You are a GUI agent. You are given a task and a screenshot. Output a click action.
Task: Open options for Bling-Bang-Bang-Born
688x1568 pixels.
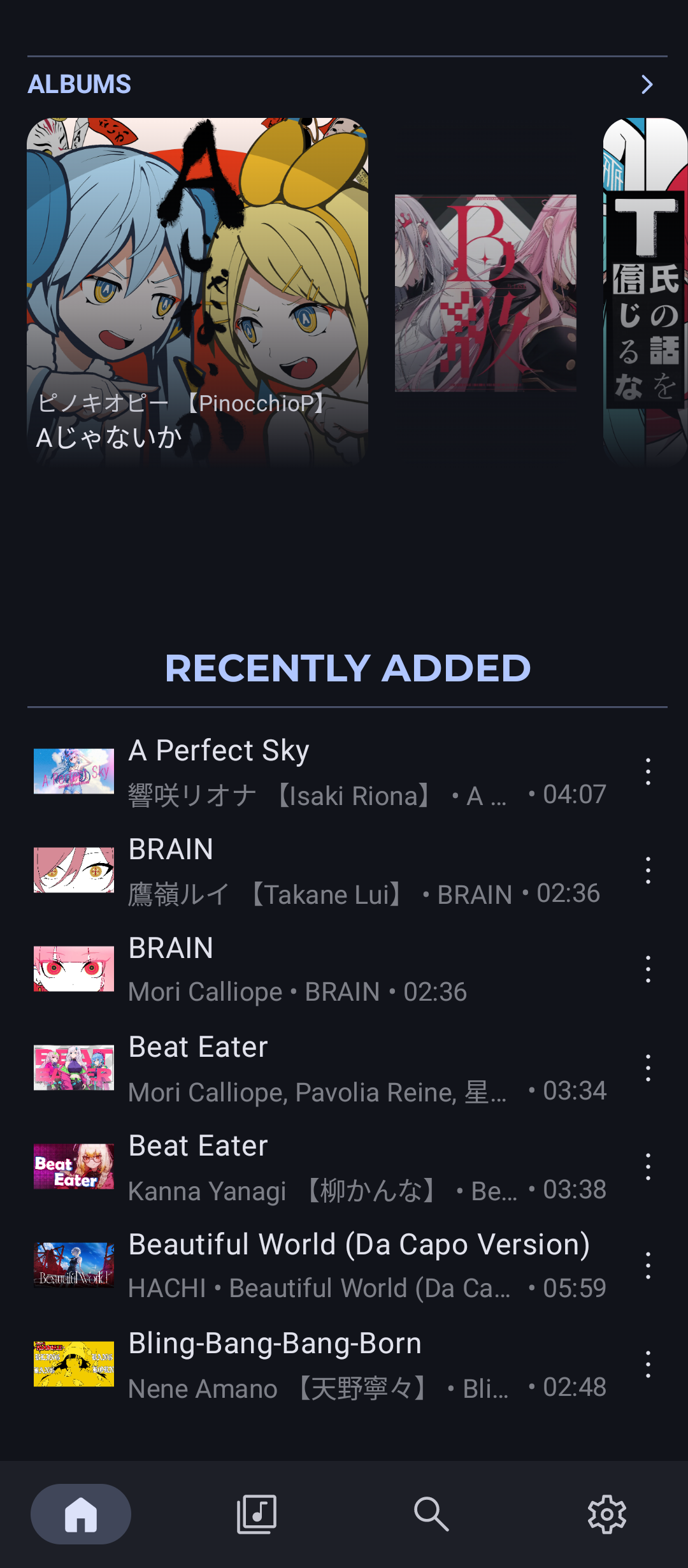648,1364
